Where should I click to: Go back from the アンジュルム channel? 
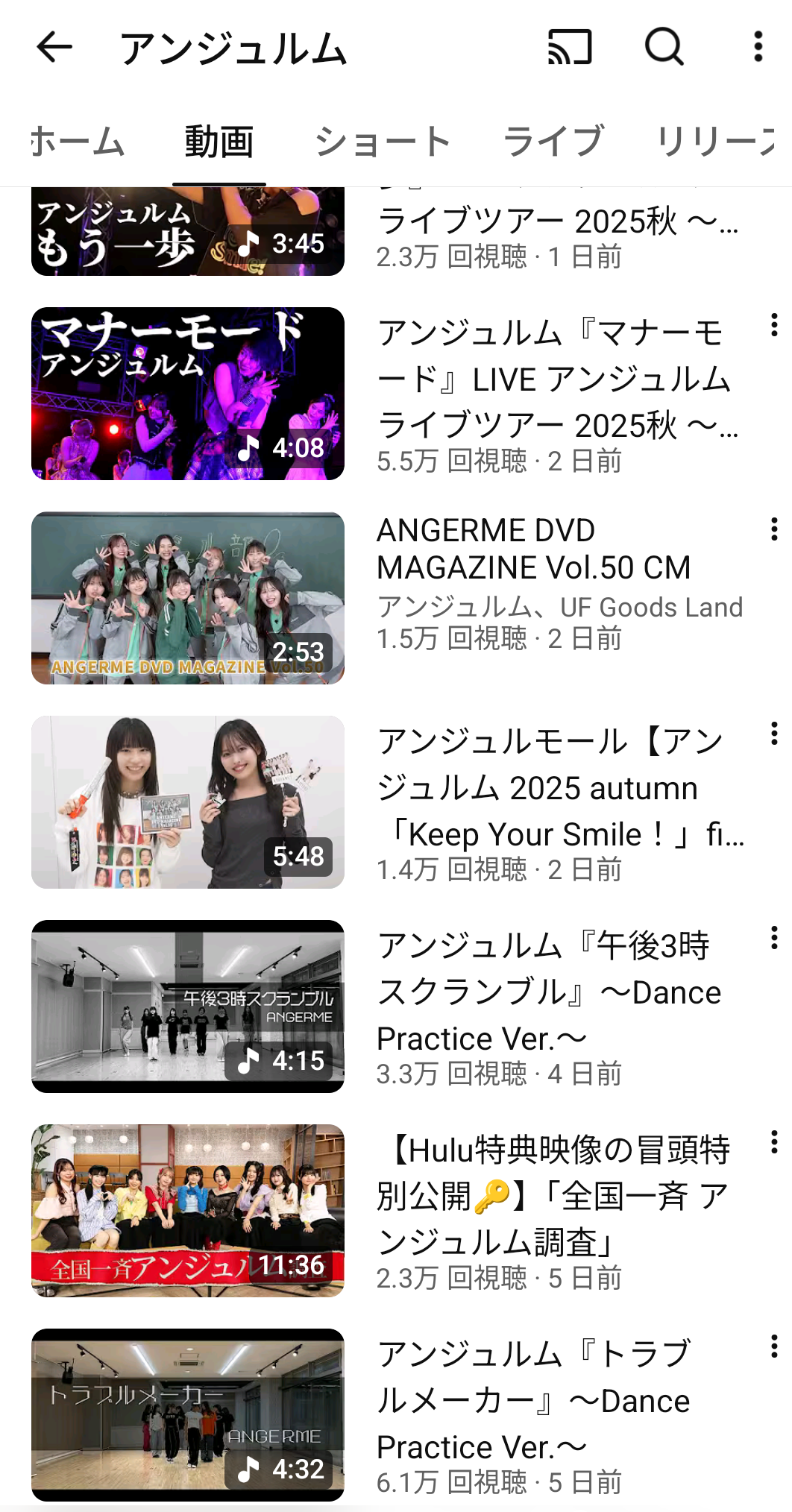click(x=54, y=48)
